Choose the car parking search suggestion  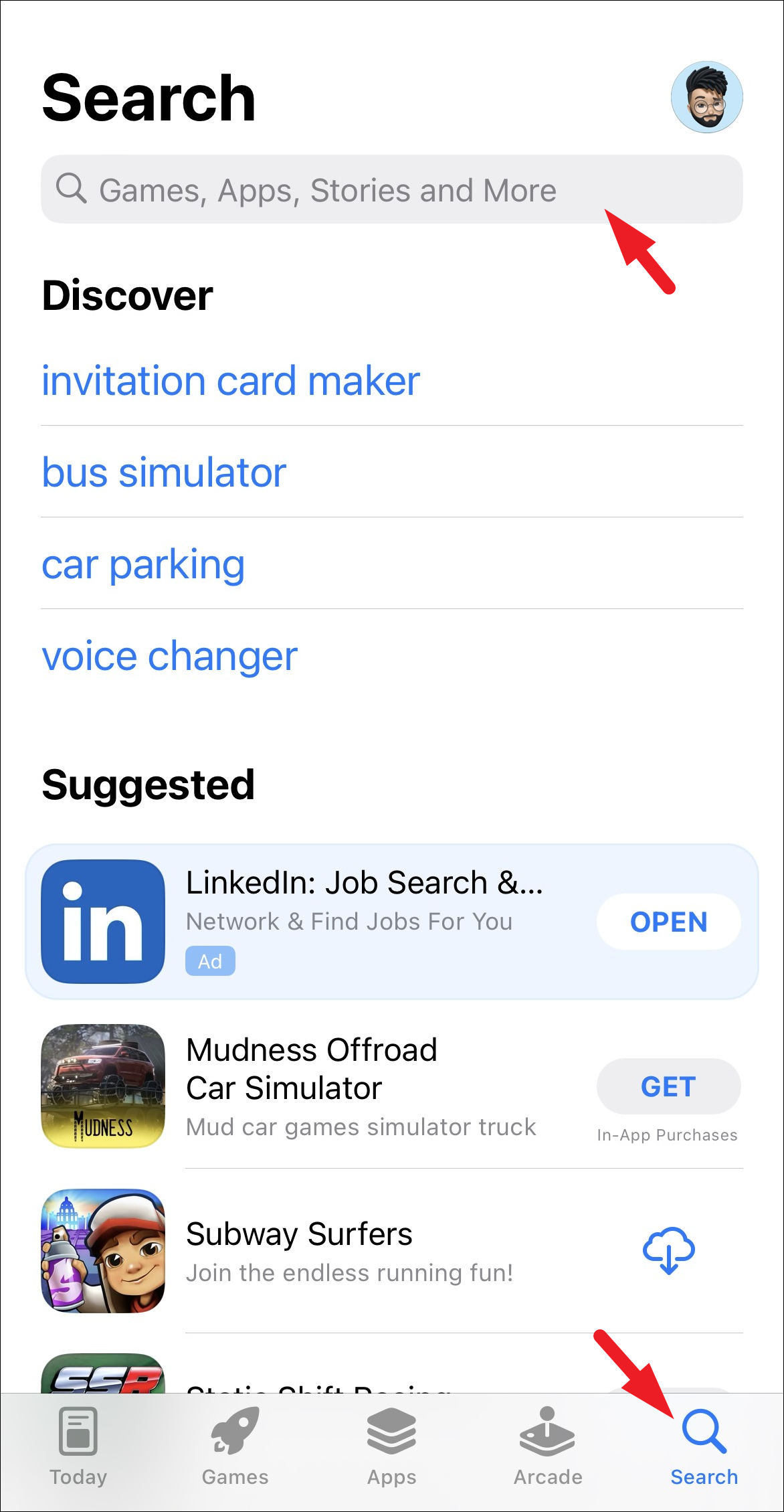point(143,564)
